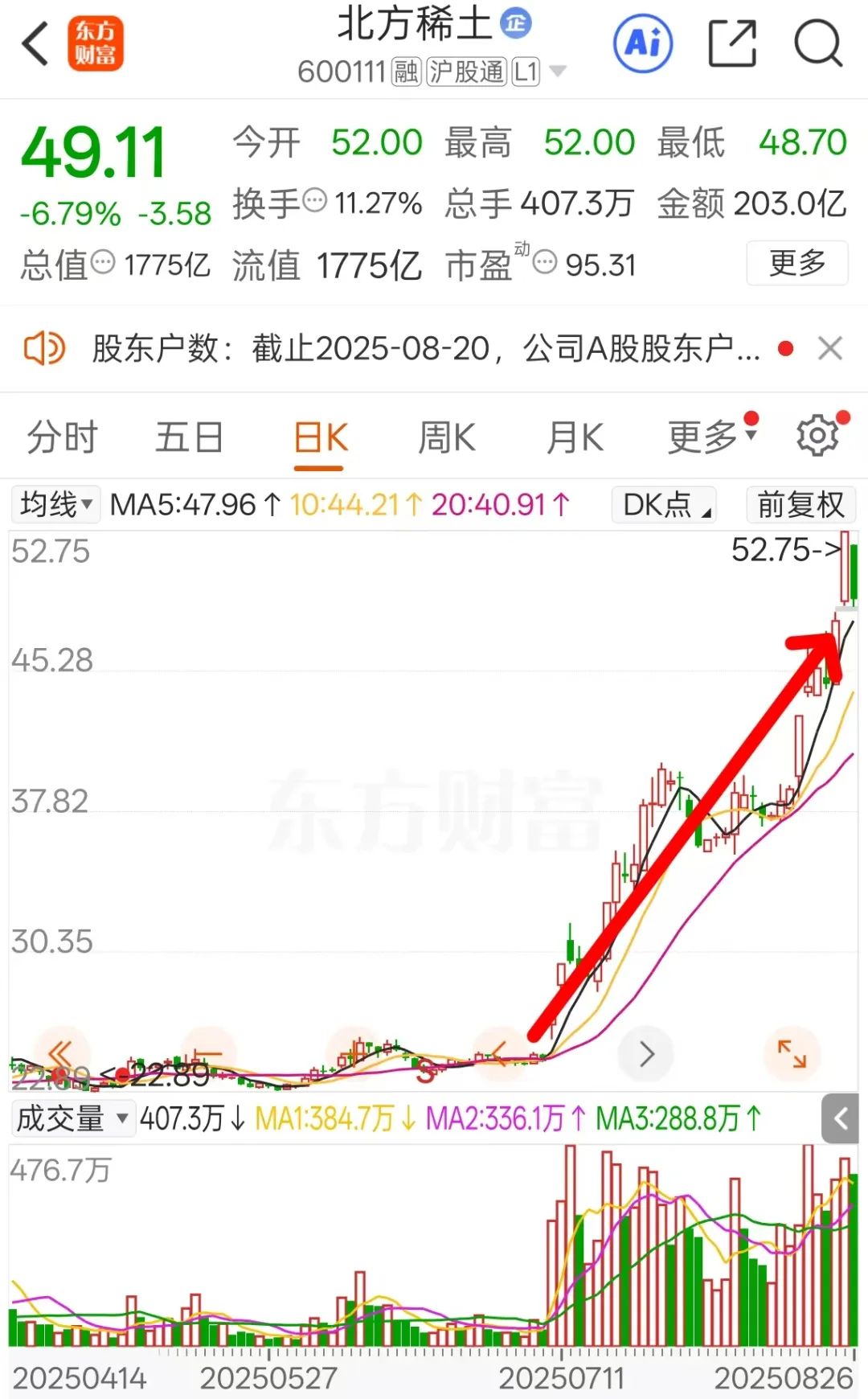
Task: Move chart forward with right arrow
Action: [646, 1053]
